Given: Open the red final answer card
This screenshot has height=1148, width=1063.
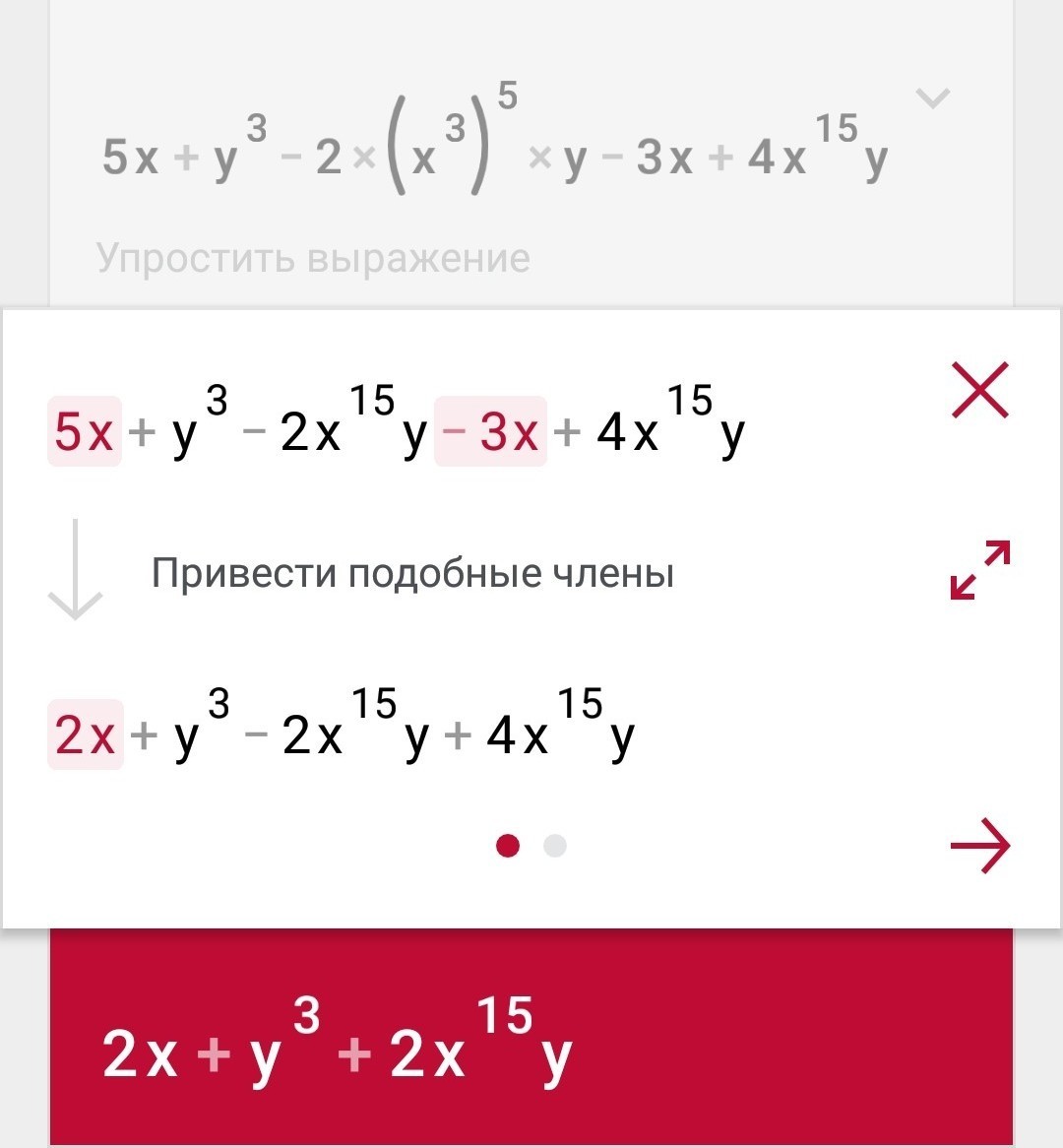Looking at the screenshot, I should pyautogui.click(x=531, y=1037).
